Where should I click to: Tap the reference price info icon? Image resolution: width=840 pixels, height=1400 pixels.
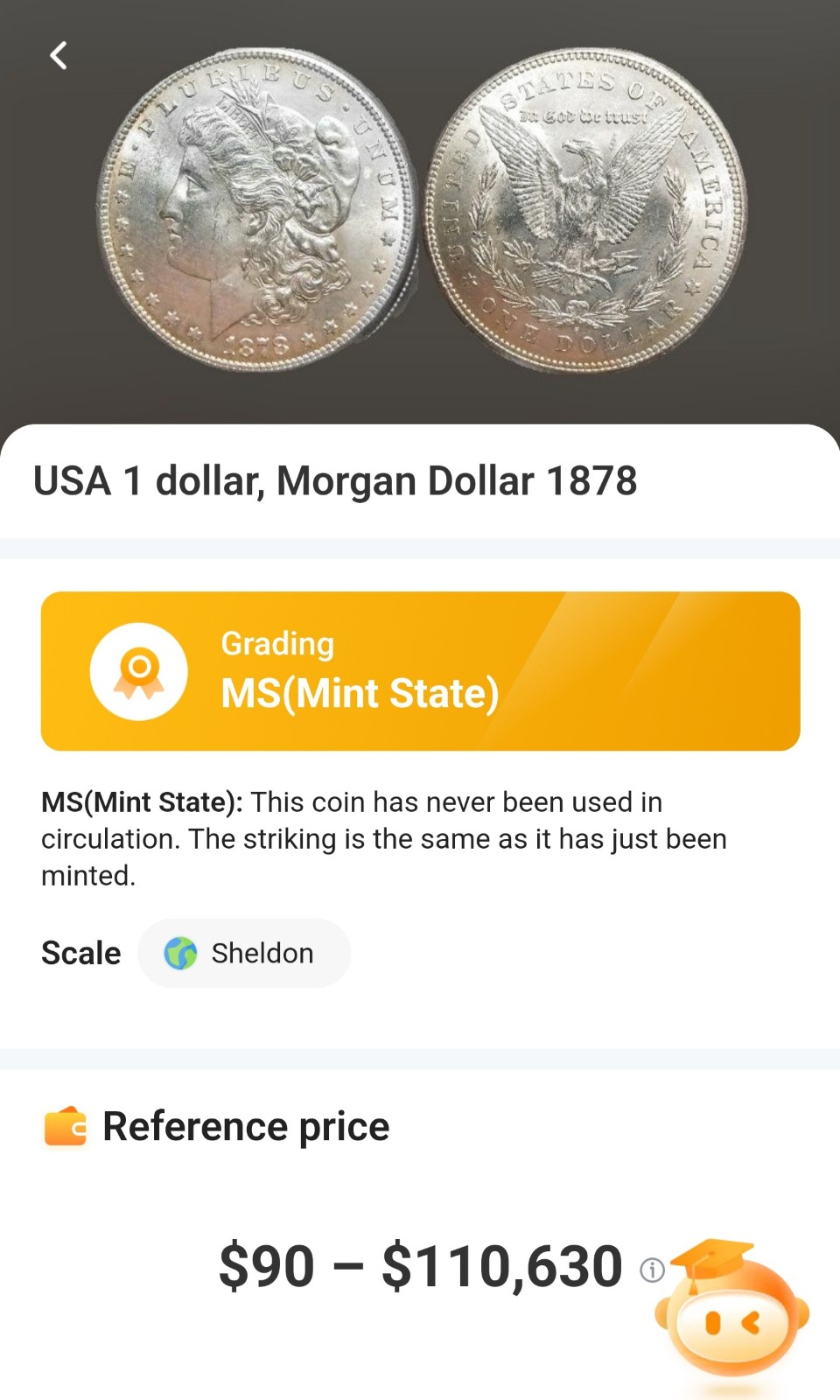652,1270
